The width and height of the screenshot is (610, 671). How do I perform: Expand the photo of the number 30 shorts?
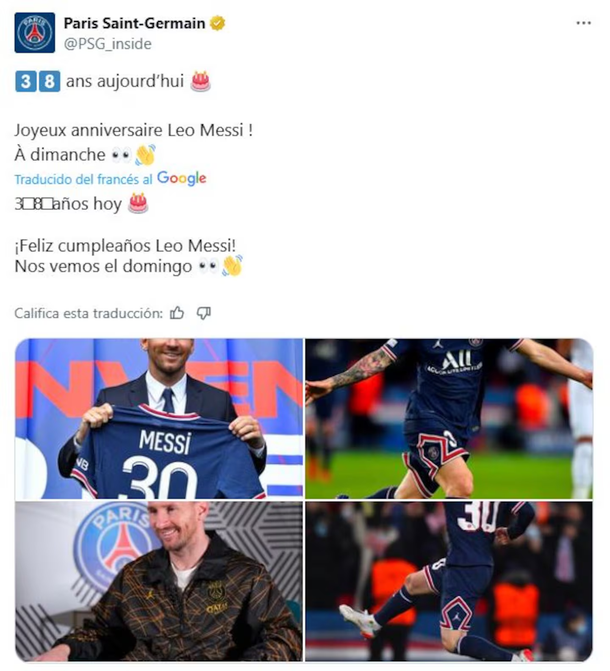pos(449,581)
